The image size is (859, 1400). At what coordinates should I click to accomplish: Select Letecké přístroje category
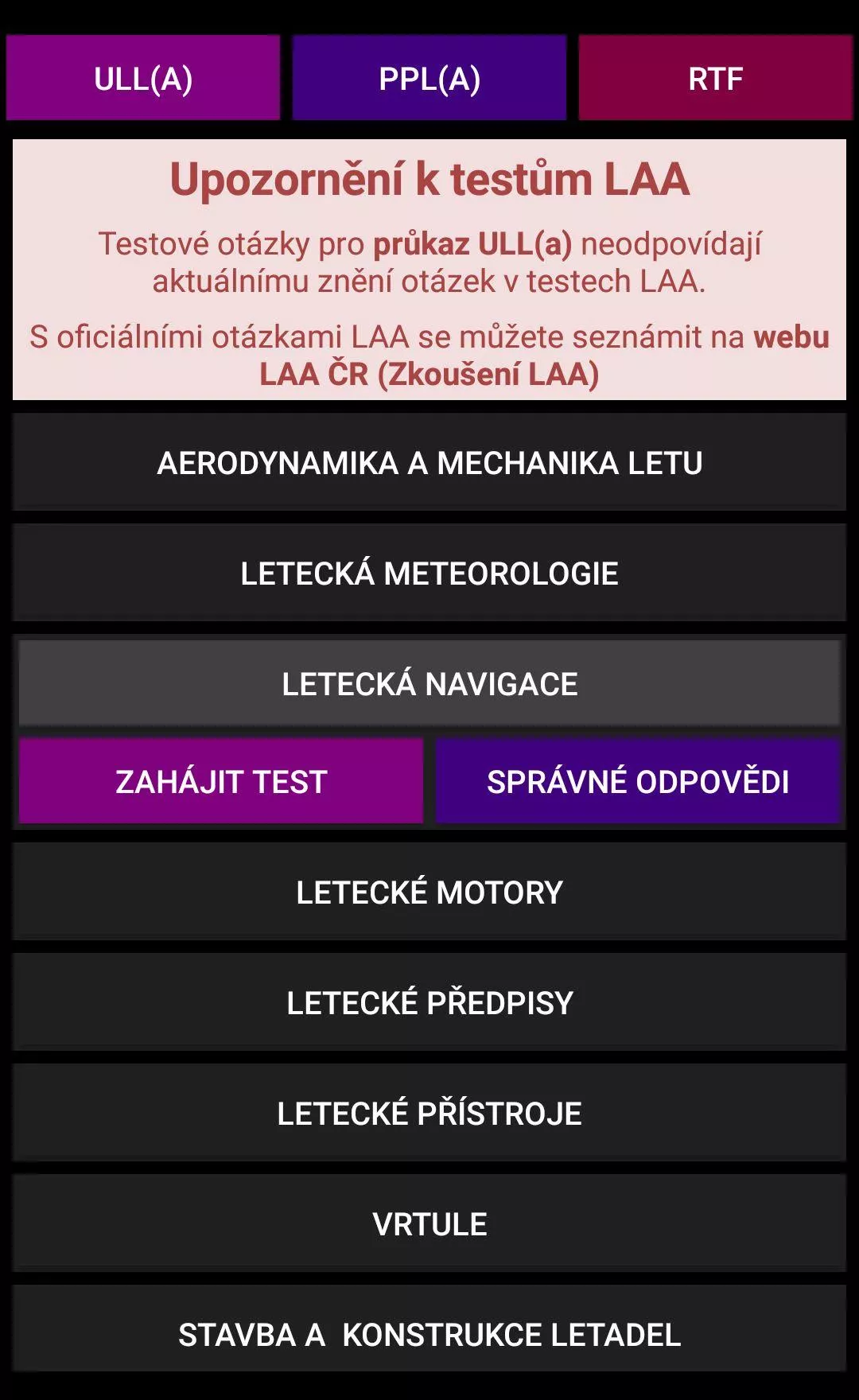(x=429, y=1113)
